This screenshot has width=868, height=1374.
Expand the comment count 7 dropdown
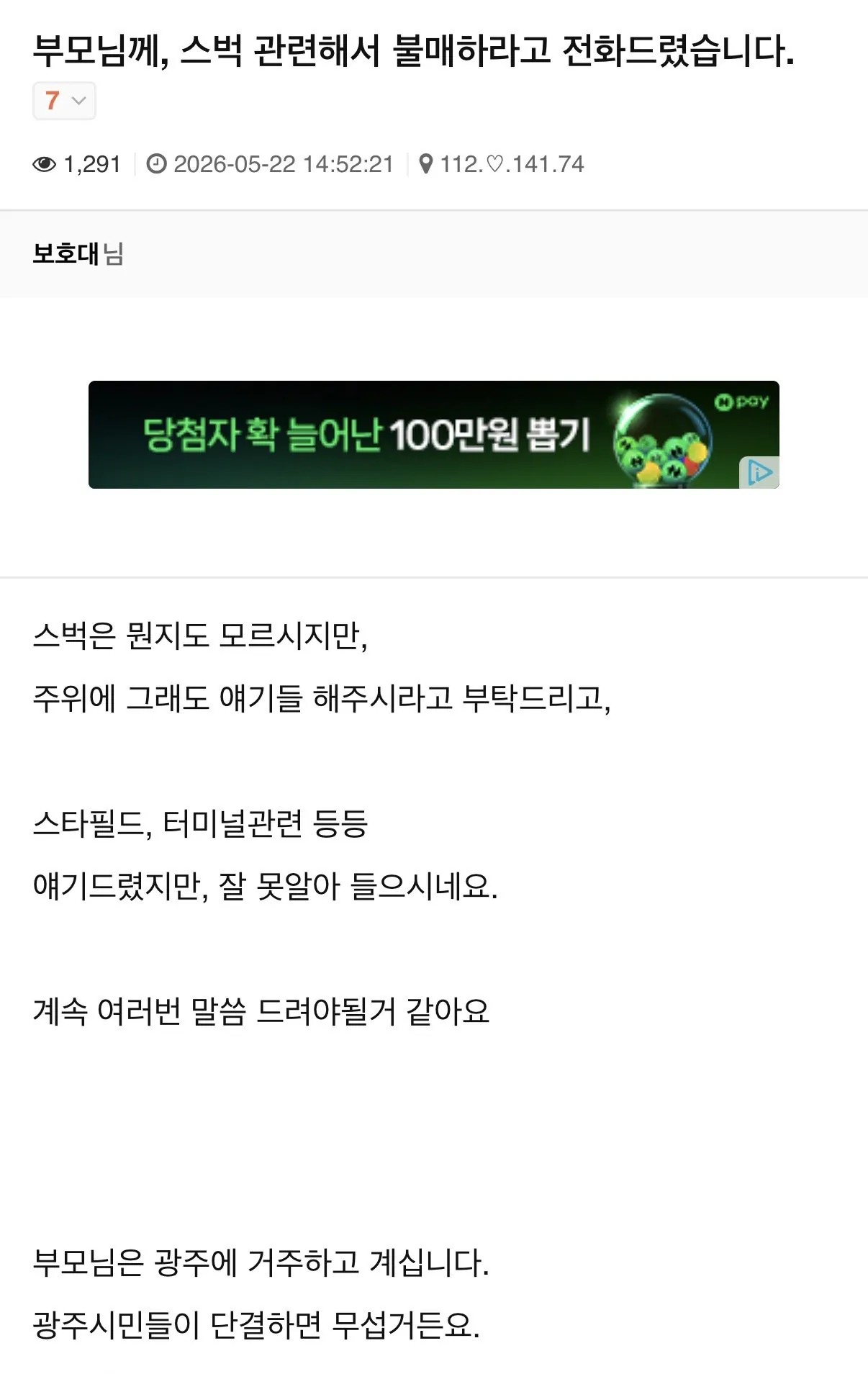(x=64, y=101)
